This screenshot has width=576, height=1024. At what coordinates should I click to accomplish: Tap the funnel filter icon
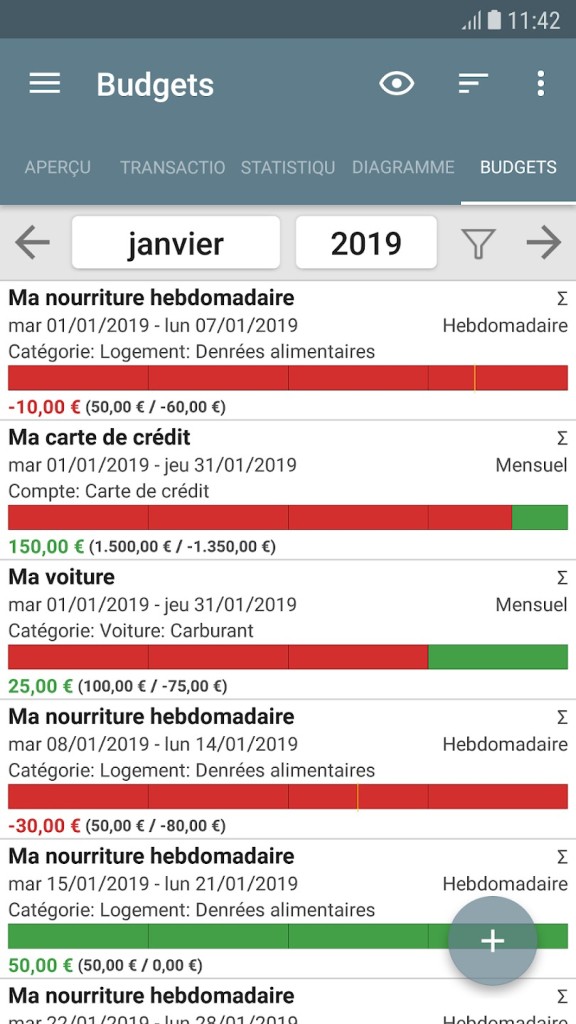[479, 244]
